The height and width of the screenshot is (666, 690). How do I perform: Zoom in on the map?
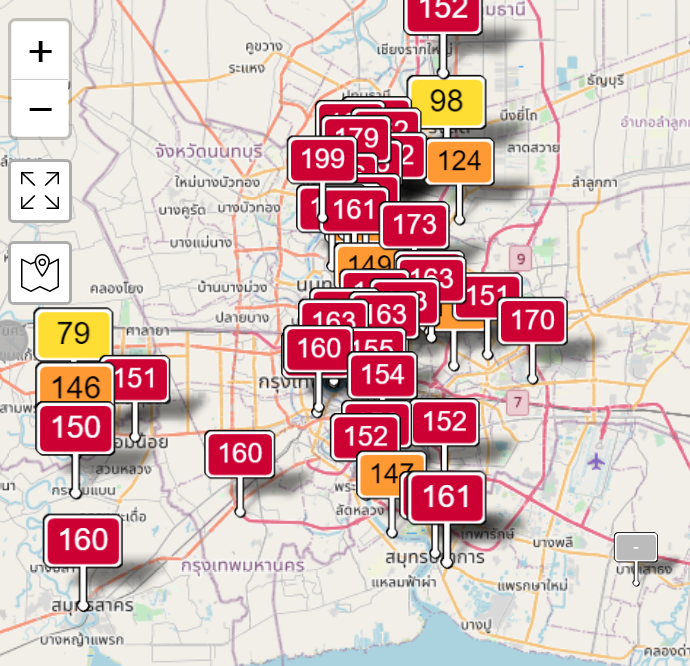(x=40, y=51)
